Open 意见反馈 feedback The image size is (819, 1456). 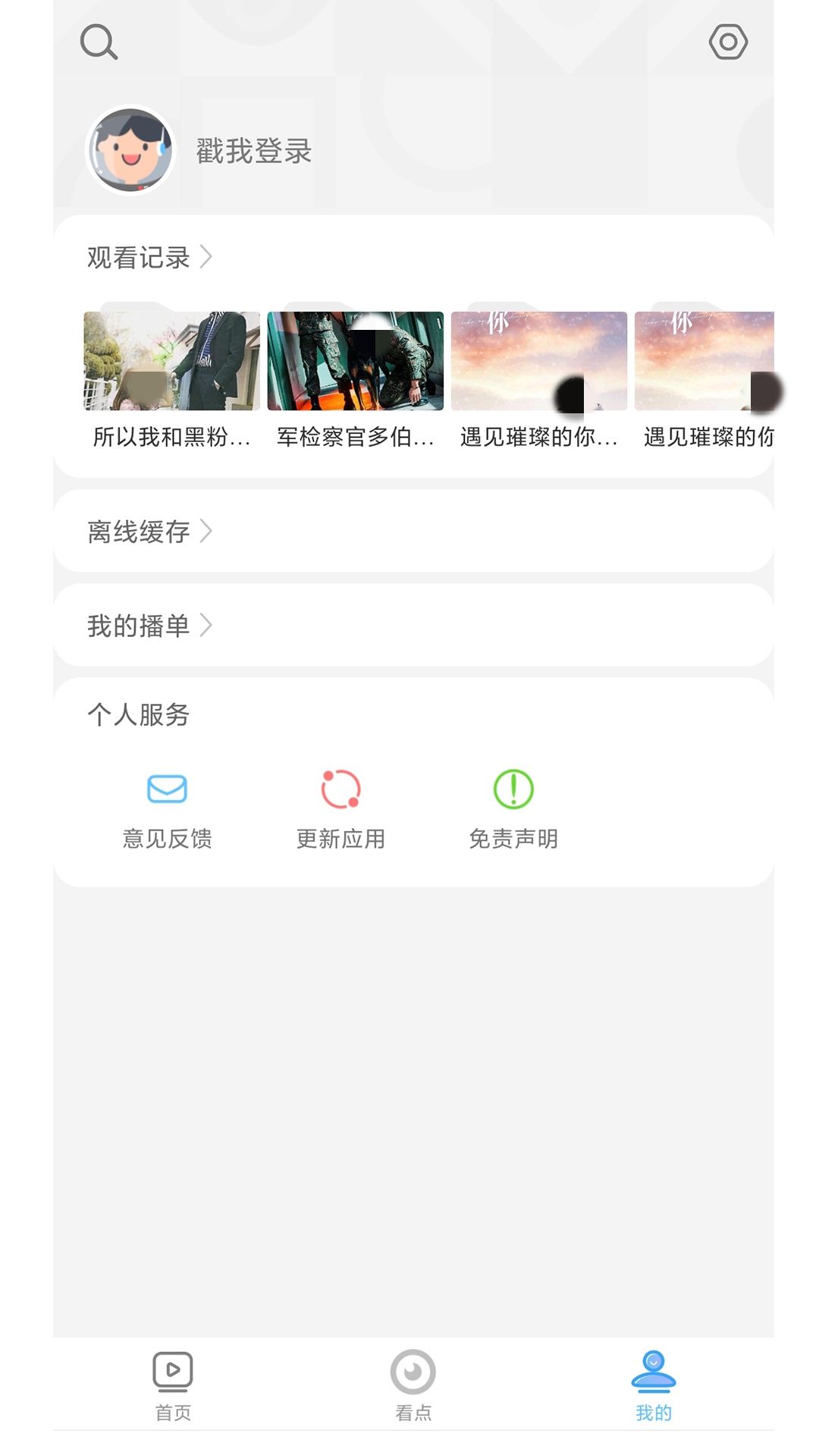167,808
